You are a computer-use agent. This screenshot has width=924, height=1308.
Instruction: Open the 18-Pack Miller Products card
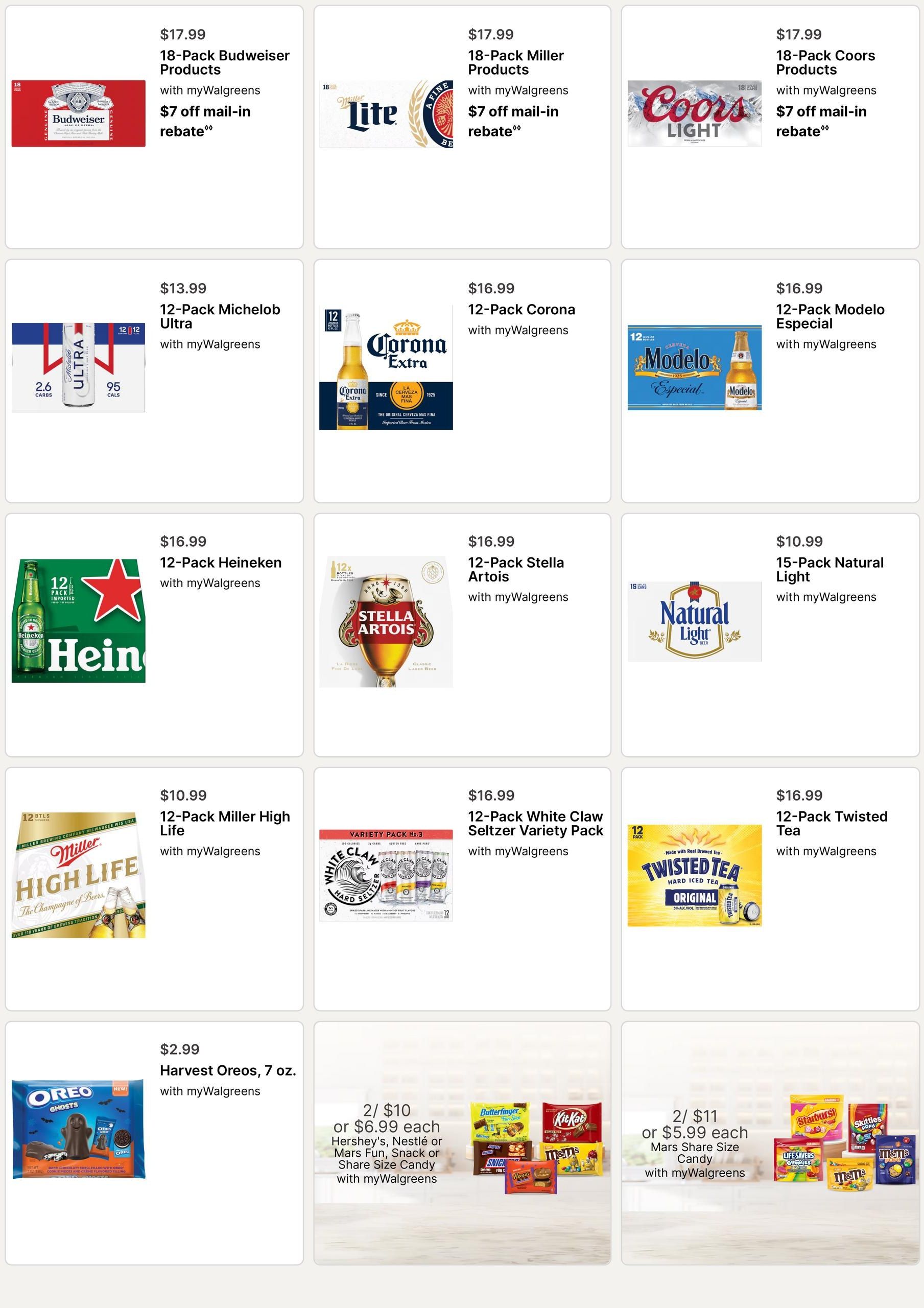point(462,127)
